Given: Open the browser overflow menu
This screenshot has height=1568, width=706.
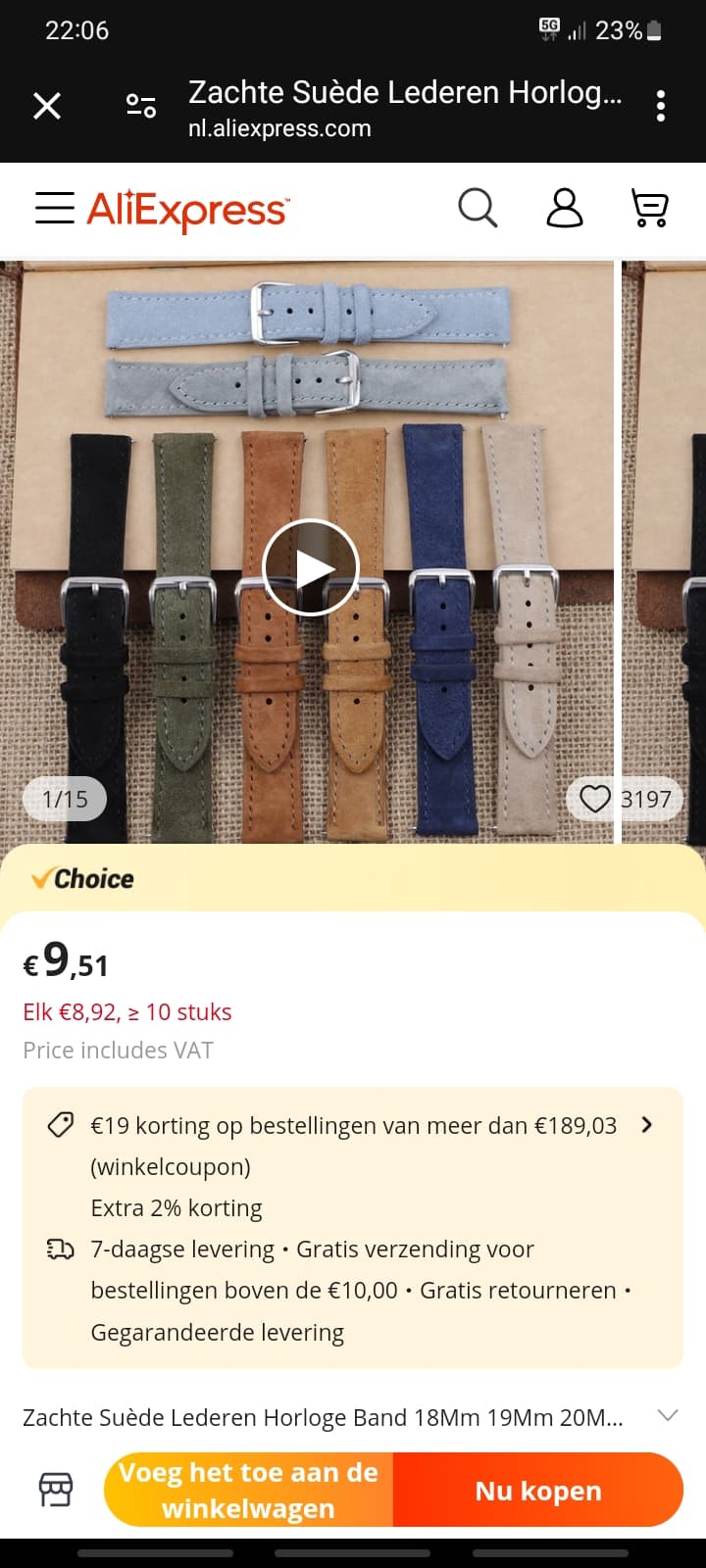Looking at the screenshot, I should pos(661,106).
